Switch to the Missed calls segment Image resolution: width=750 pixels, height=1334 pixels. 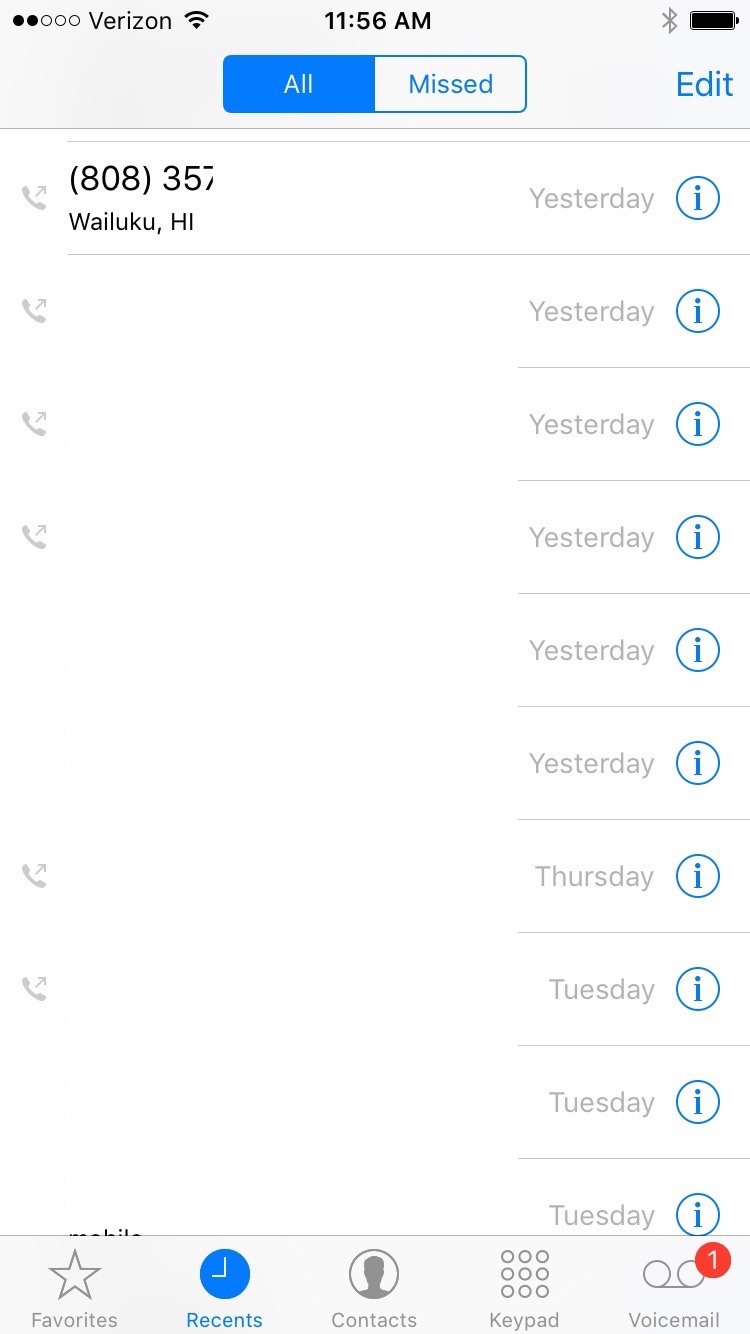[450, 84]
